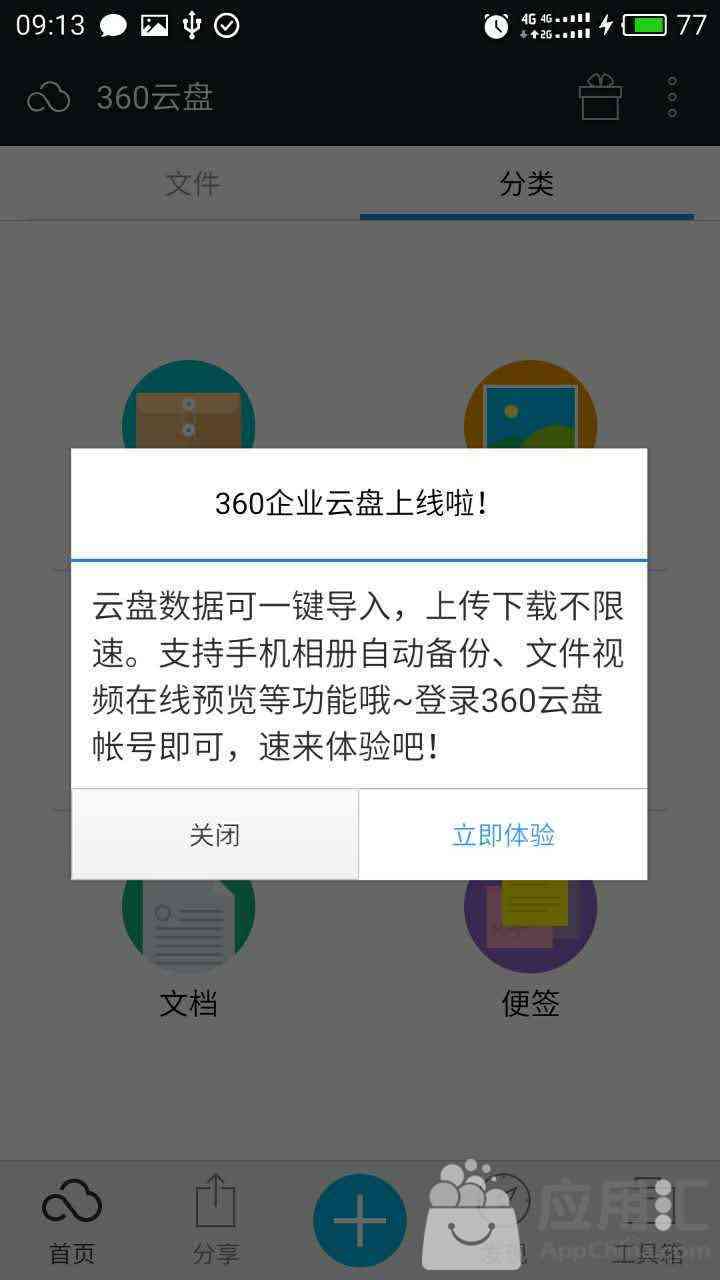720x1280 pixels.
Task: Switch to the 文件 tab
Action: (x=192, y=184)
